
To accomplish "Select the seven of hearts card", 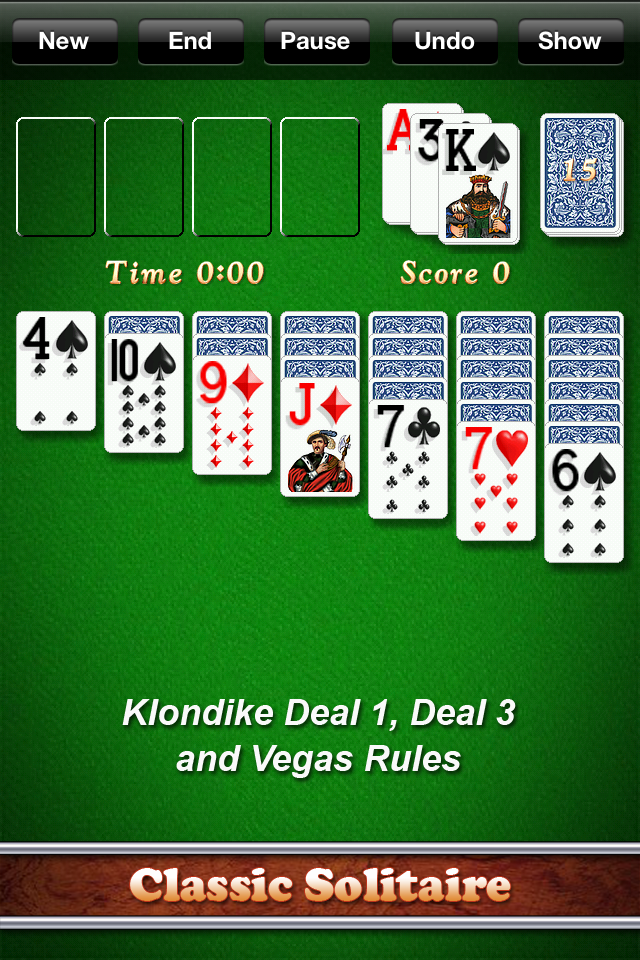I will 496,482.
